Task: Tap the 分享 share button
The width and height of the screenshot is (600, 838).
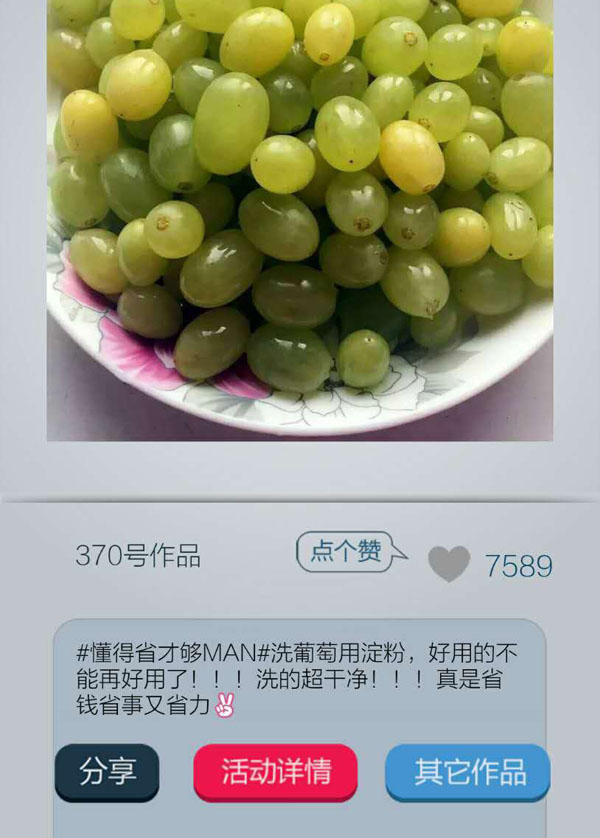Action: click(x=107, y=772)
